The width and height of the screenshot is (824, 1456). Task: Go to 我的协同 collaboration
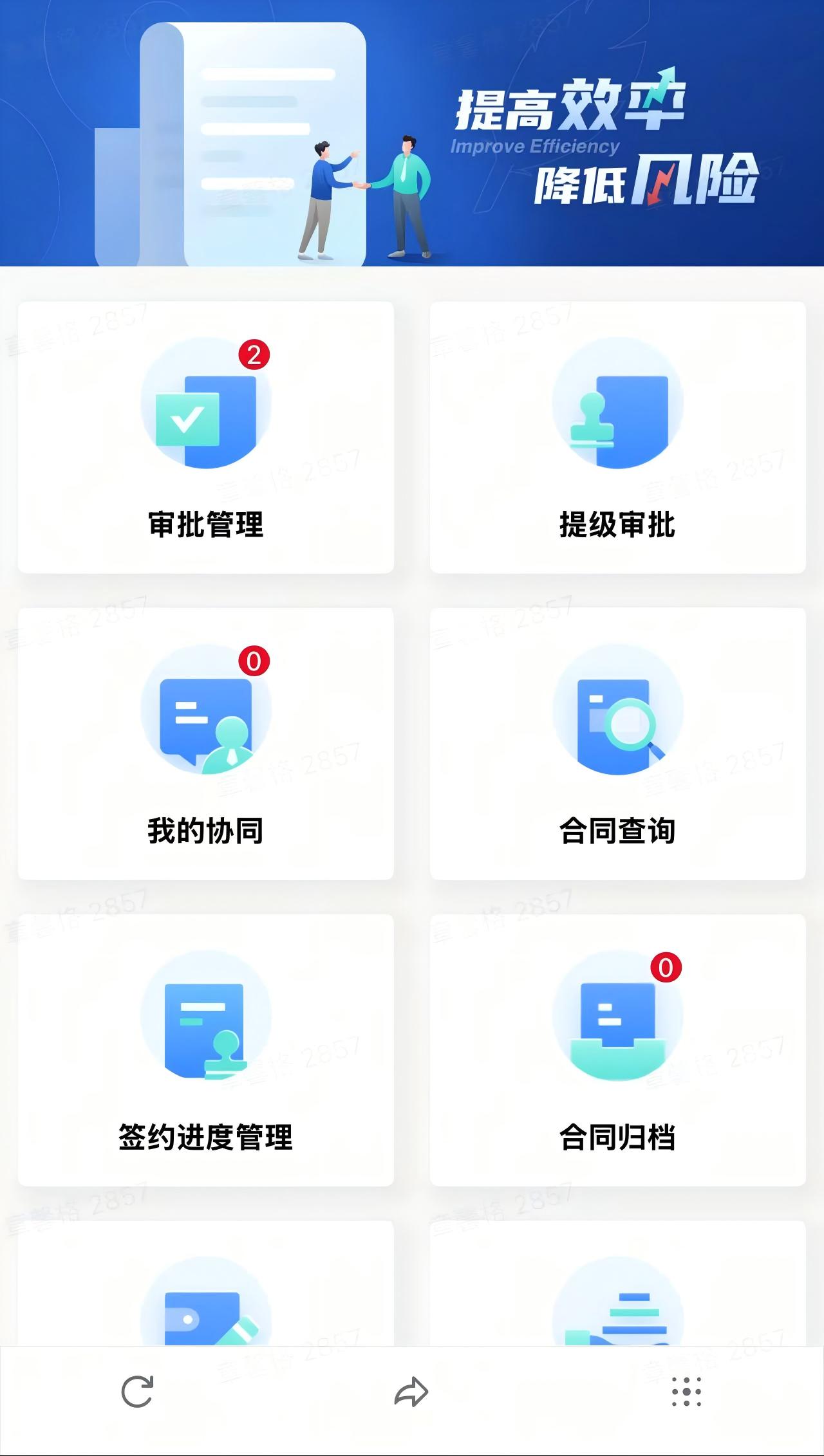(x=206, y=744)
